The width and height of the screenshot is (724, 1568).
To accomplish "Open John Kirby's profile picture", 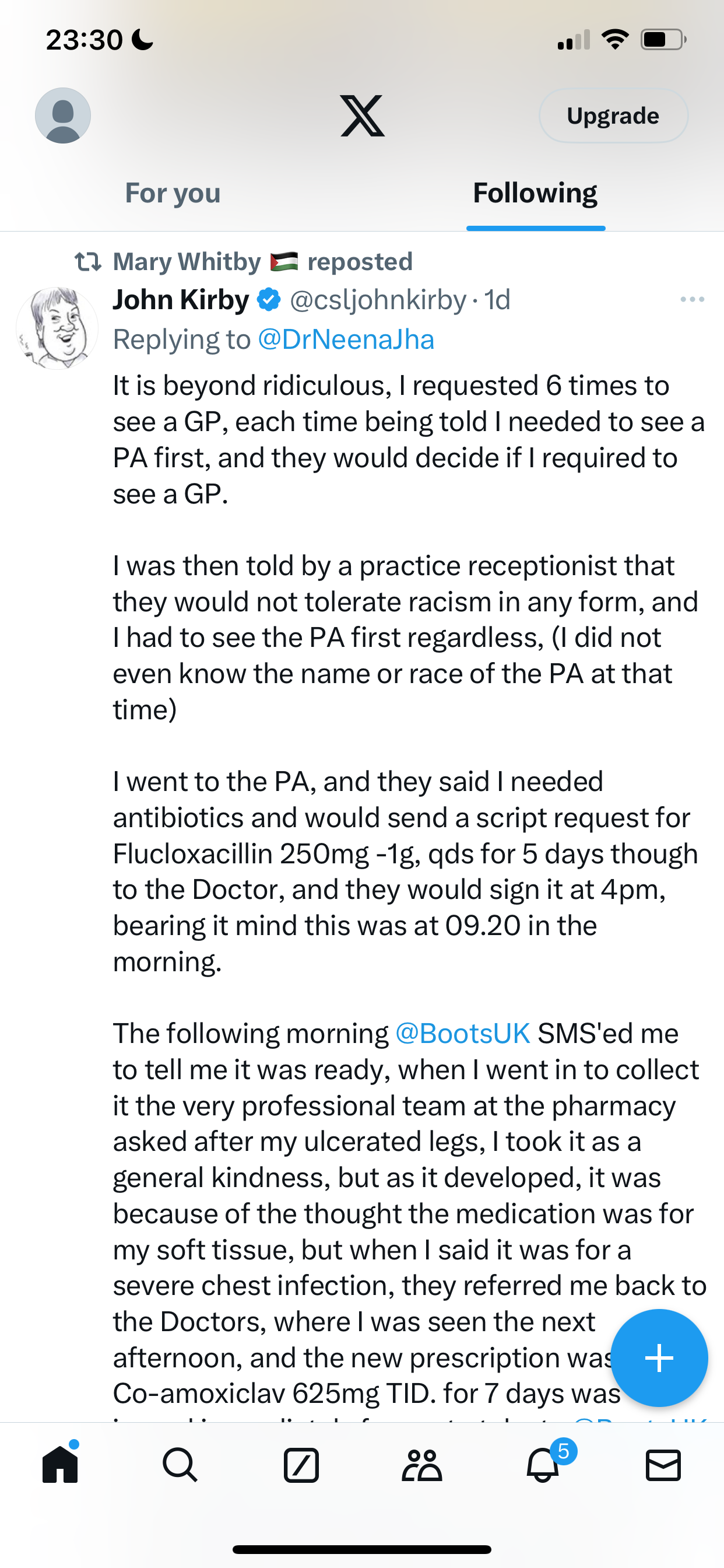I will click(57, 328).
